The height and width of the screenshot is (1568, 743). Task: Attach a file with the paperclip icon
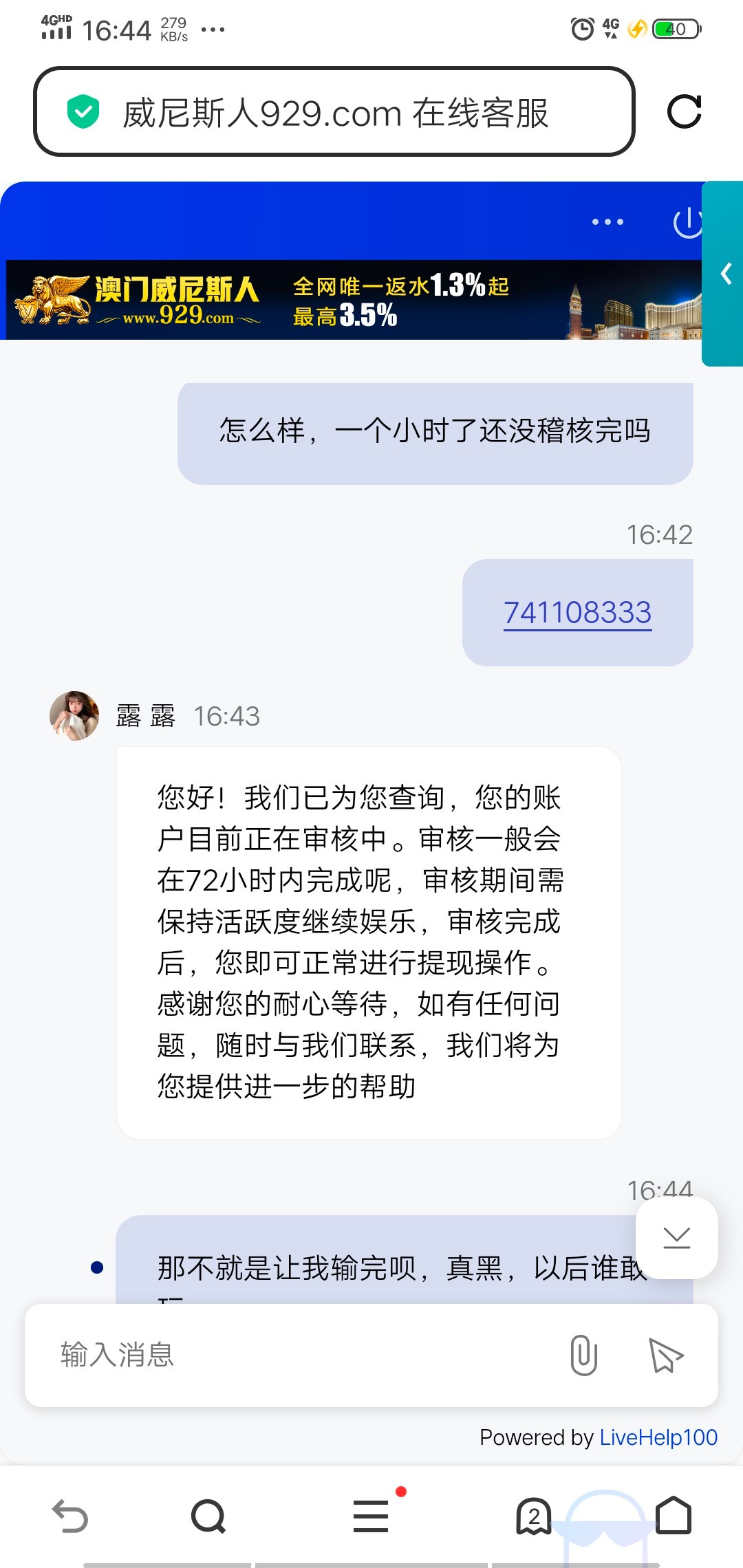583,1355
